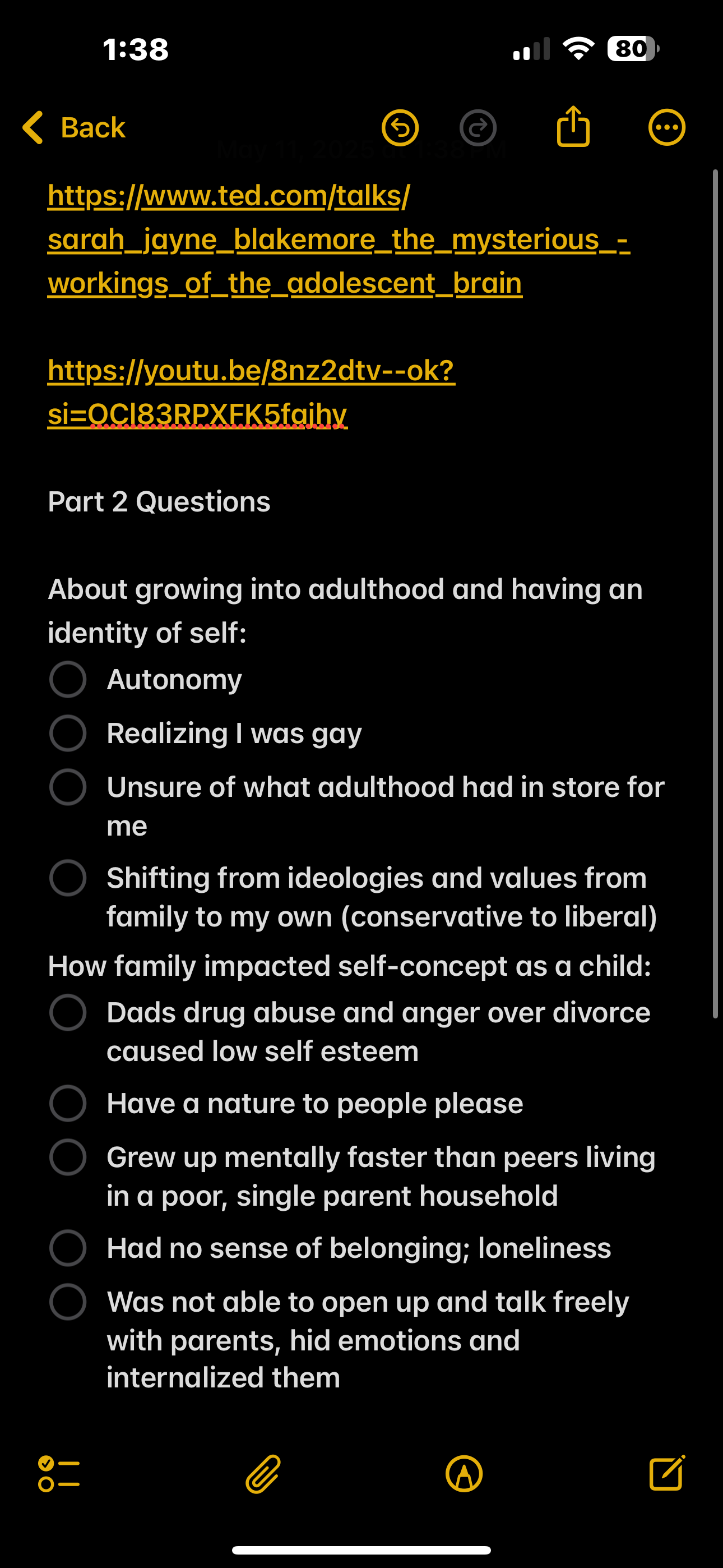Open the youtu.be video link
The height and width of the screenshot is (1568, 723).
click(x=251, y=392)
